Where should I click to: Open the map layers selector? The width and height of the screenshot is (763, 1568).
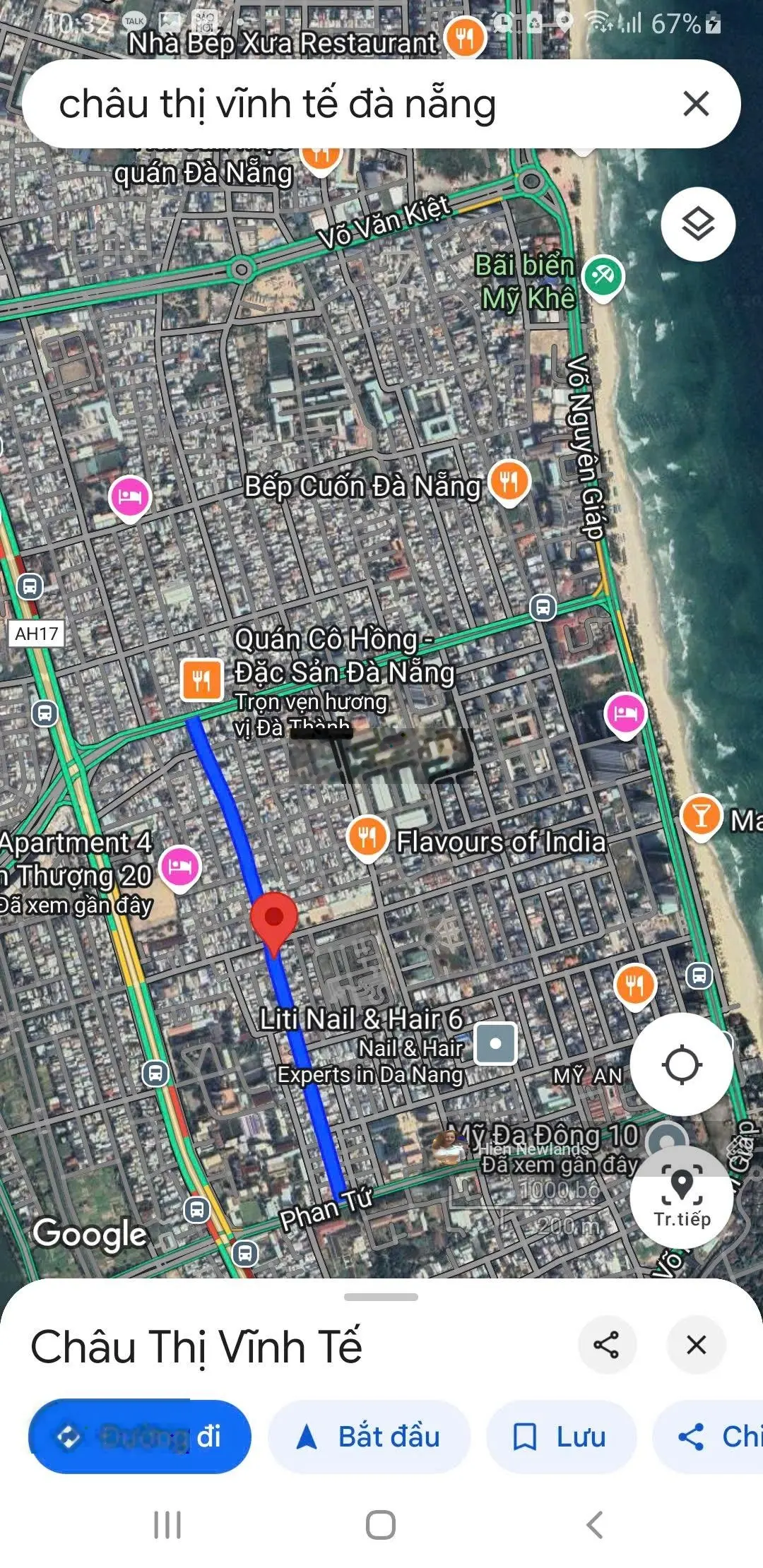(x=698, y=224)
